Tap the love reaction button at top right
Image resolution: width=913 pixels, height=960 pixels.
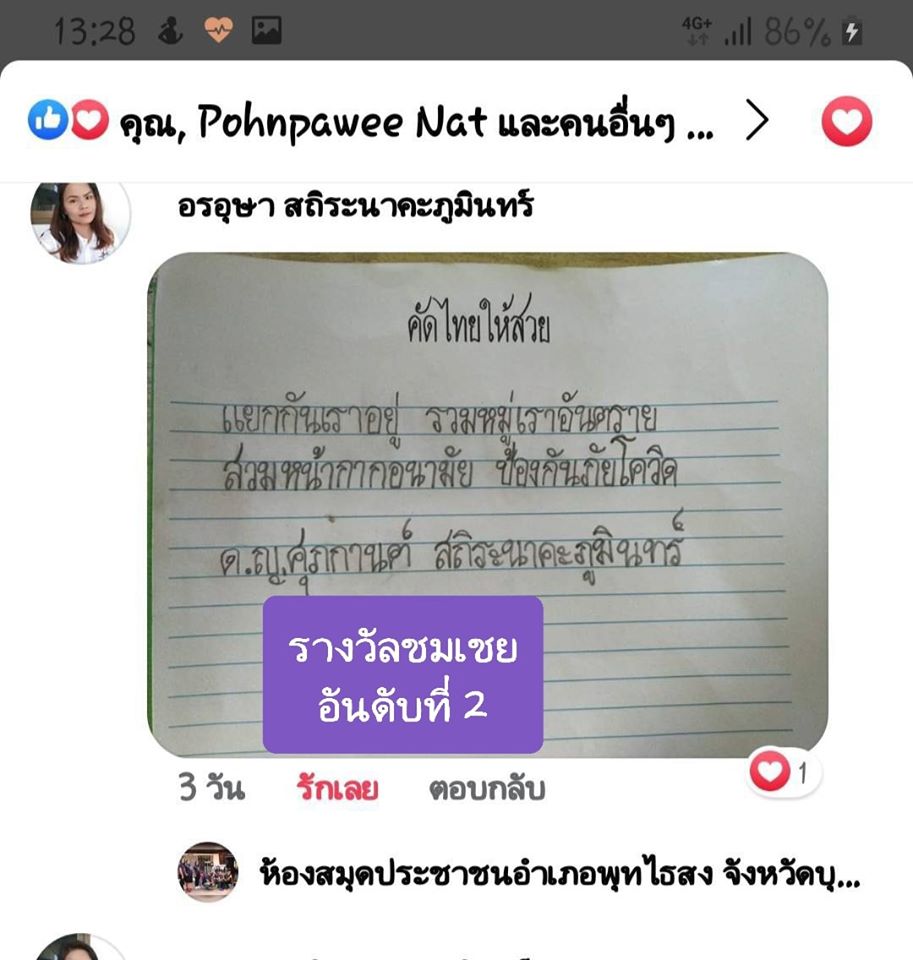[846, 123]
